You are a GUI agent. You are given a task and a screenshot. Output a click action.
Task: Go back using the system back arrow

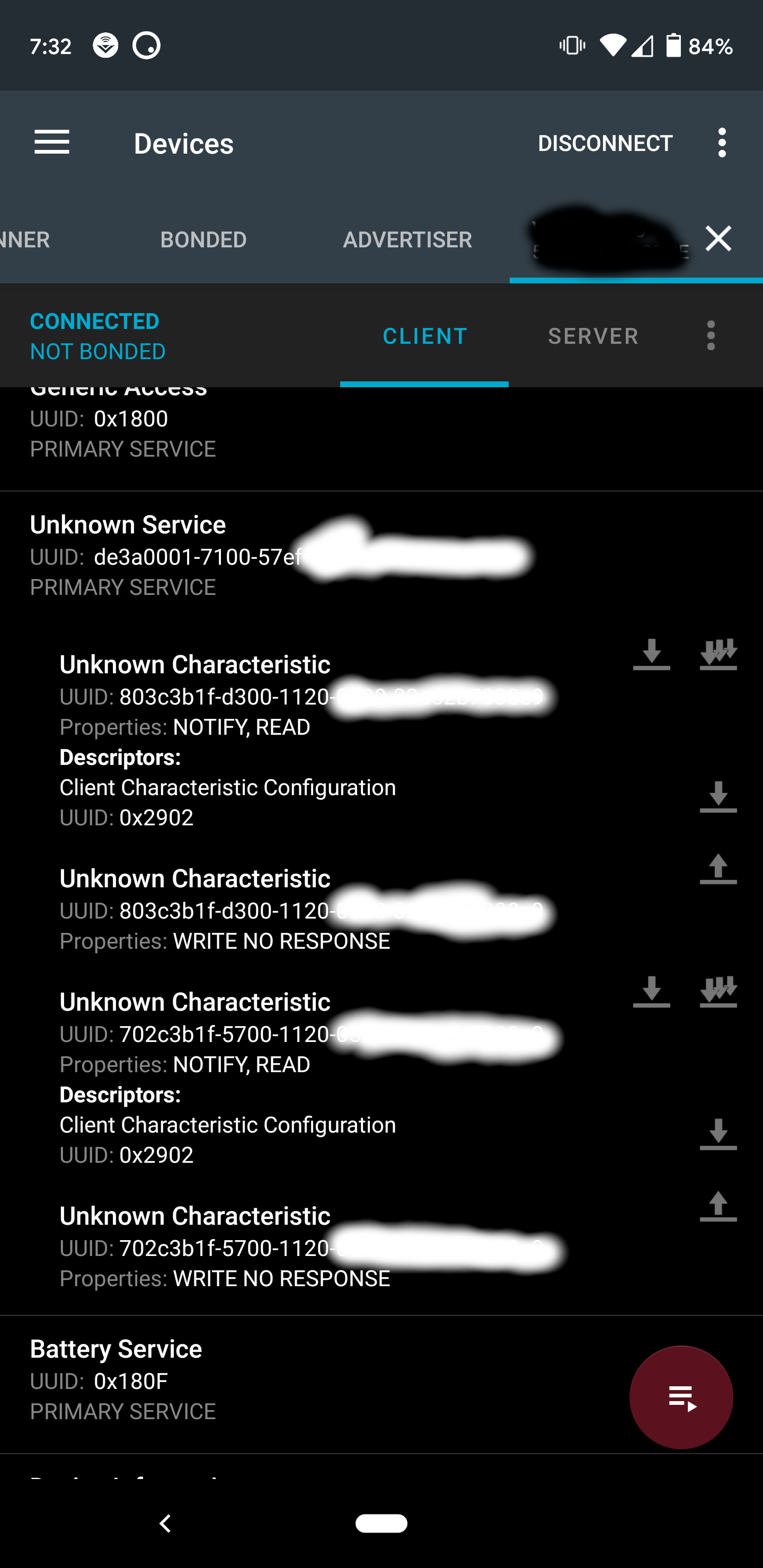tap(165, 1523)
